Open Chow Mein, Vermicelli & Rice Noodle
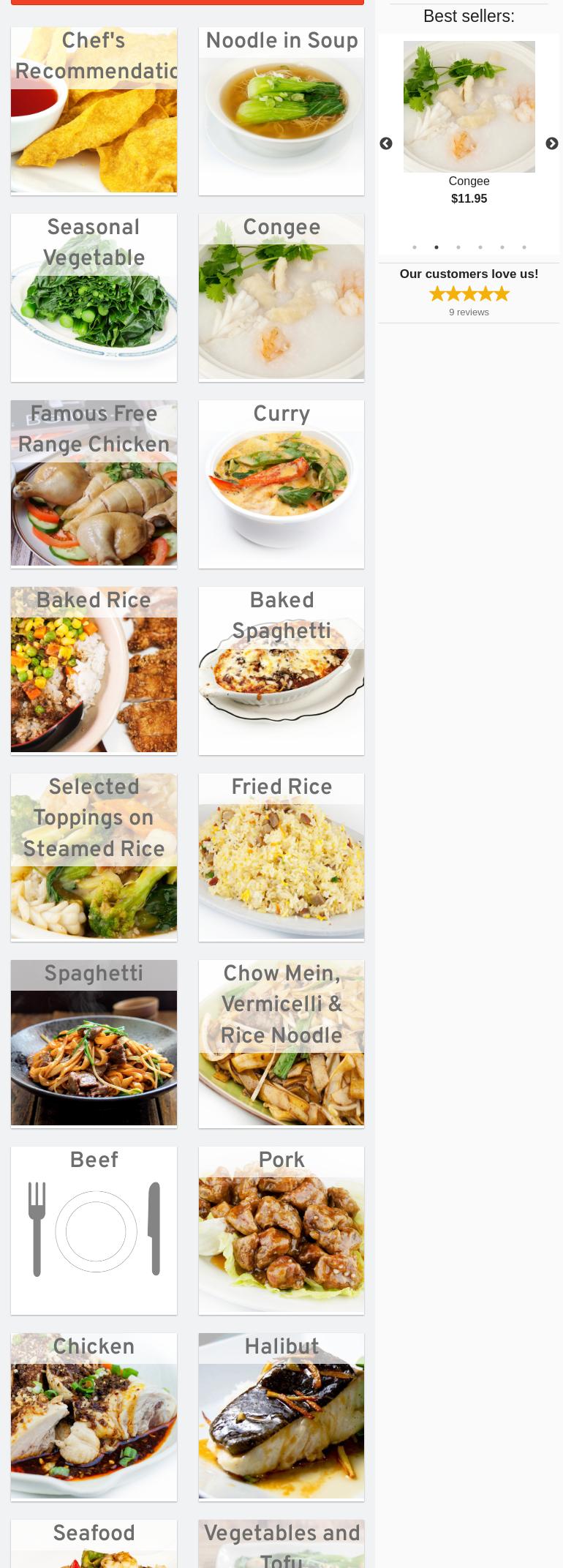Viewport: 563px width, 1568px height. click(281, 1044)
